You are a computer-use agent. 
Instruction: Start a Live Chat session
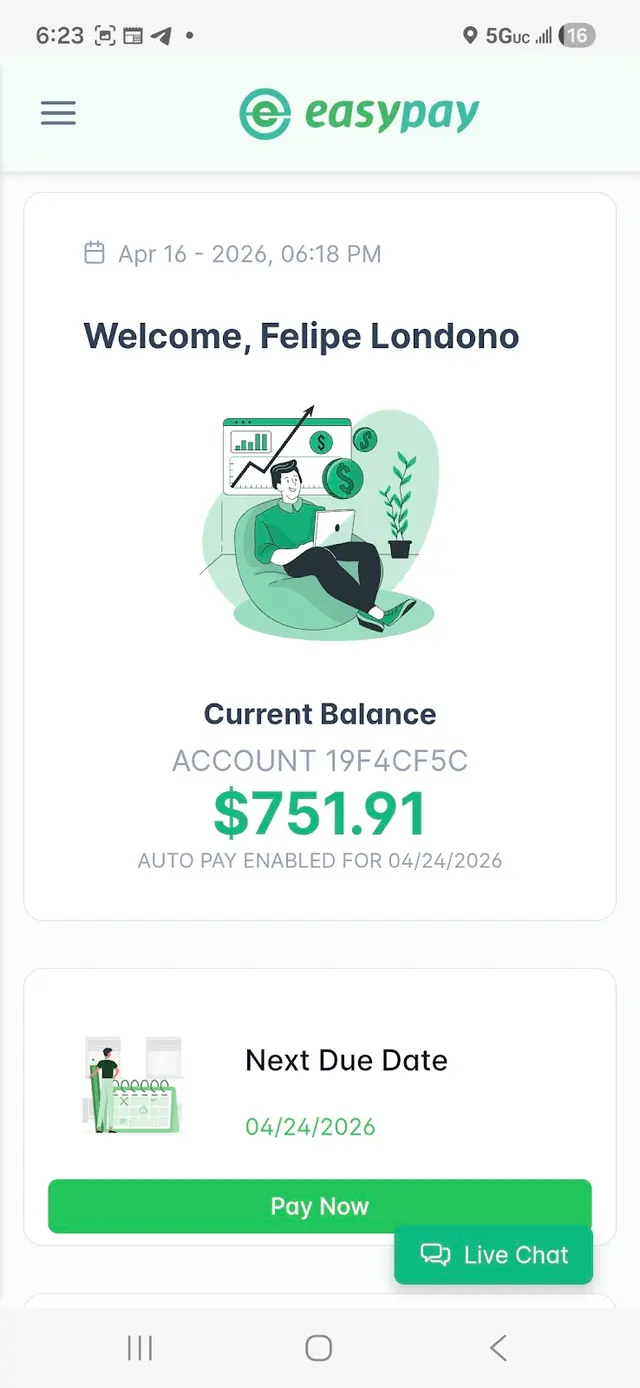click(494, 1255)
